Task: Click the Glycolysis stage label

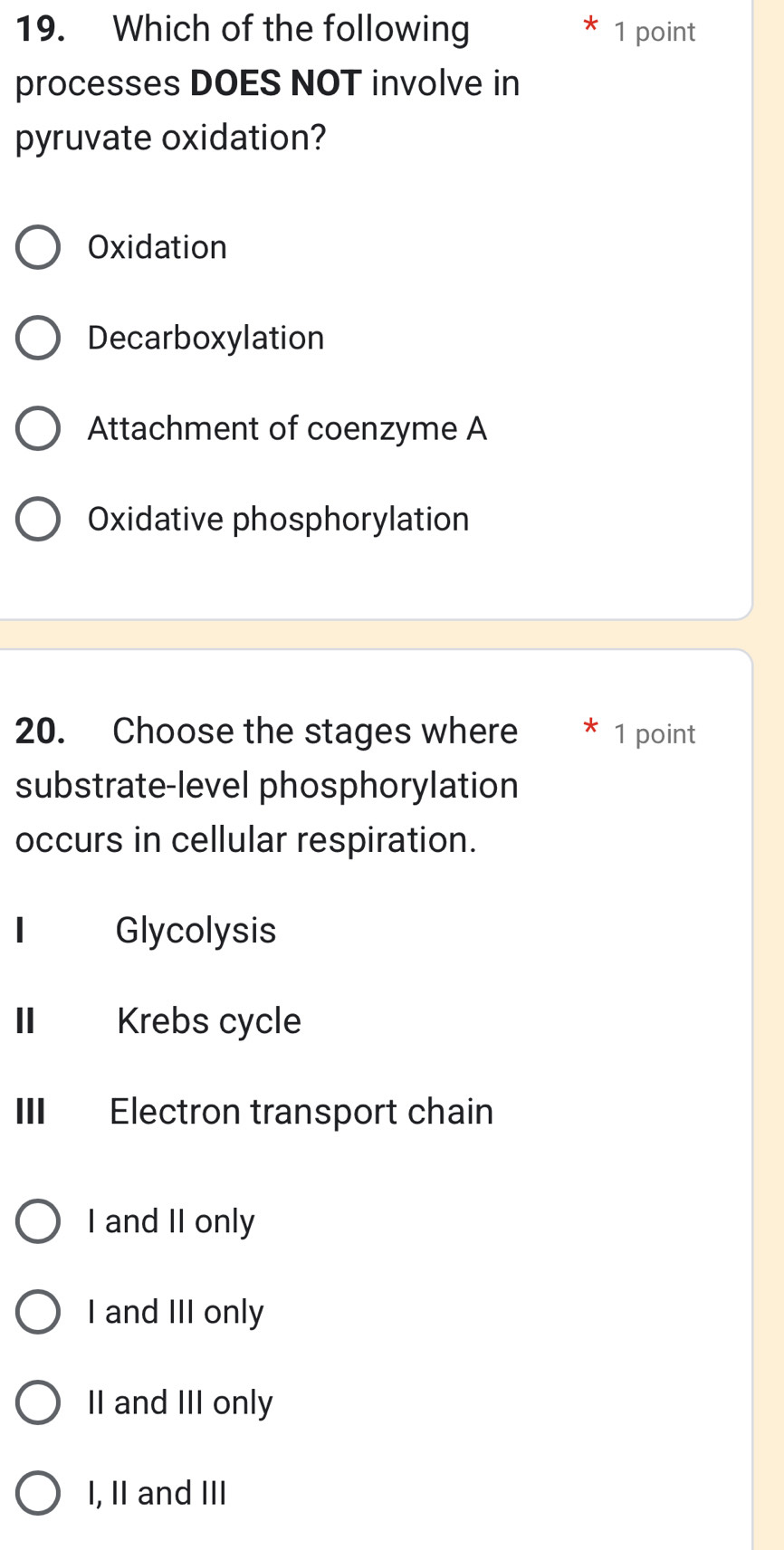Action: [195, 931]
